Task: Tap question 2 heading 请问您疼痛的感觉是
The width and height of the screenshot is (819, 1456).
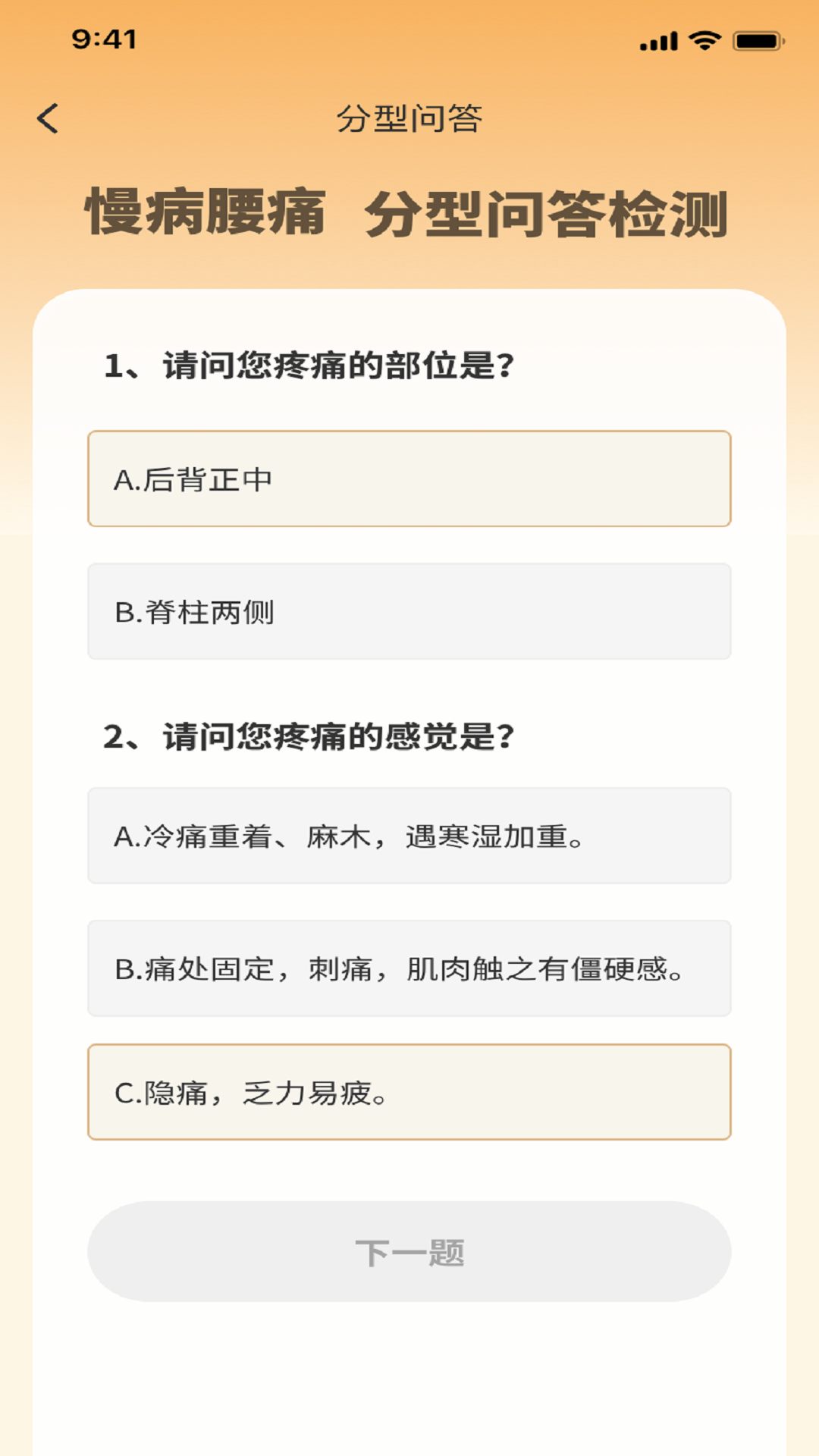Action: pos(309,736)
